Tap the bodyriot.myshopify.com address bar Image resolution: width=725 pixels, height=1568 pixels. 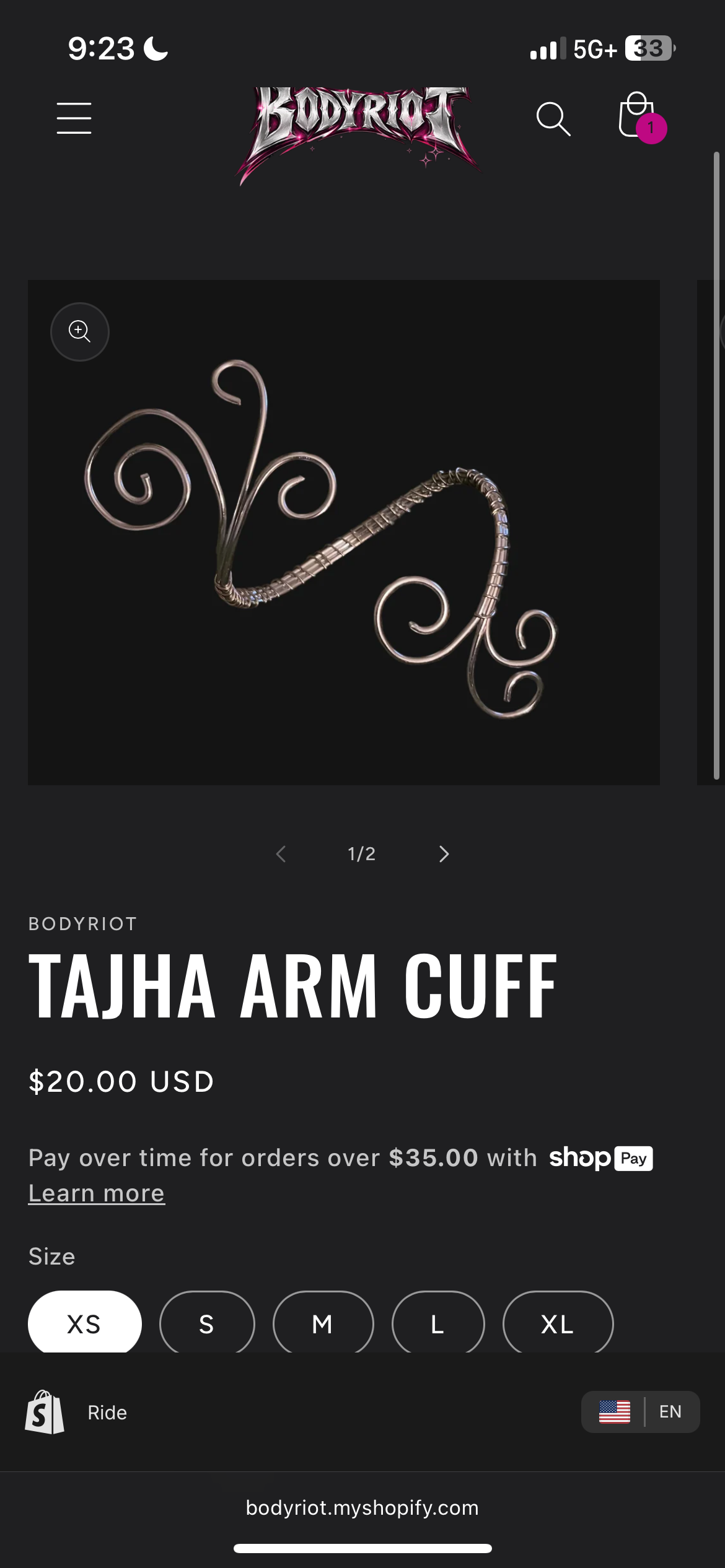click(362, 1508)
